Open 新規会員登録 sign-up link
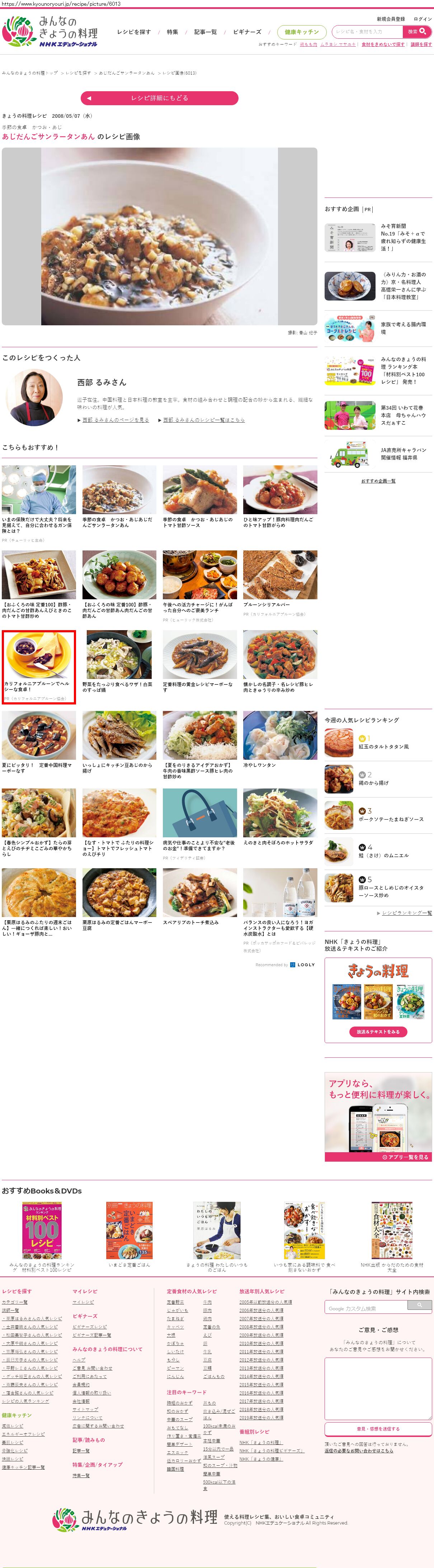 point(390,19)
